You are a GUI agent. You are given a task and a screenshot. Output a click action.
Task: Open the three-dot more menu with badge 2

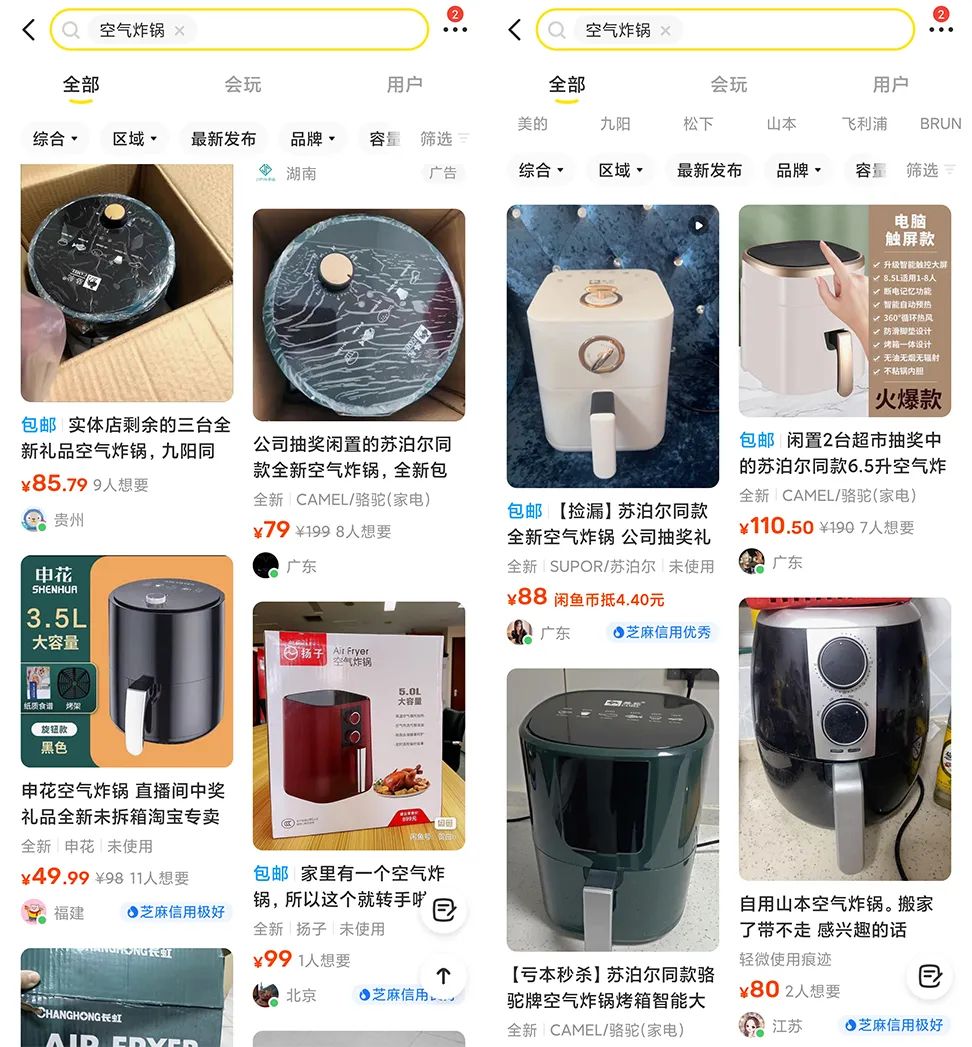(x=455, y=30)
